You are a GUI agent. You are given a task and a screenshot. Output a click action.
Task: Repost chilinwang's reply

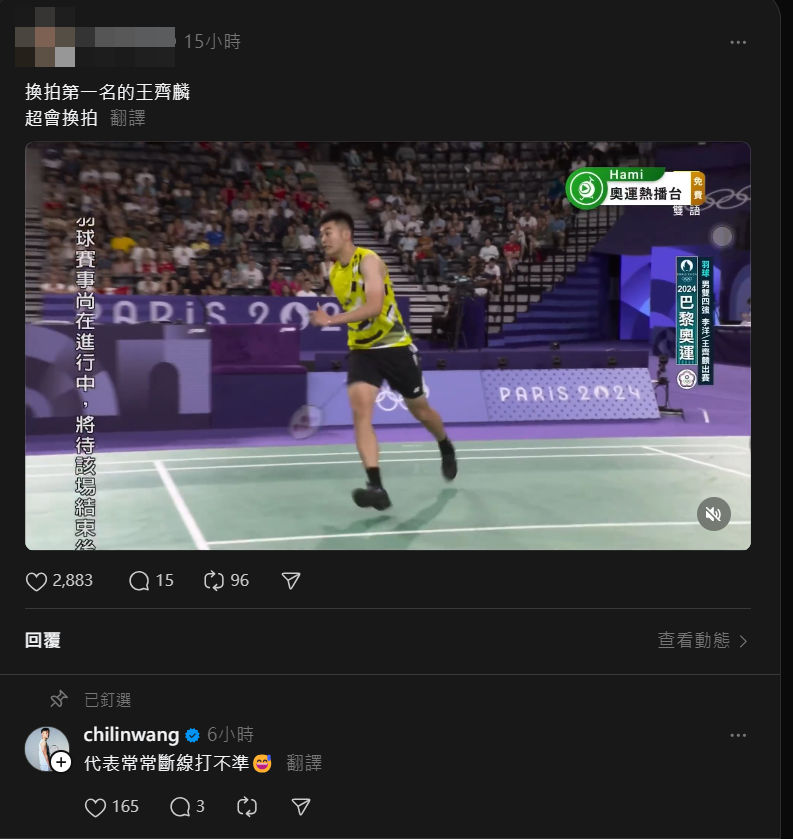[x=247, y=807]
